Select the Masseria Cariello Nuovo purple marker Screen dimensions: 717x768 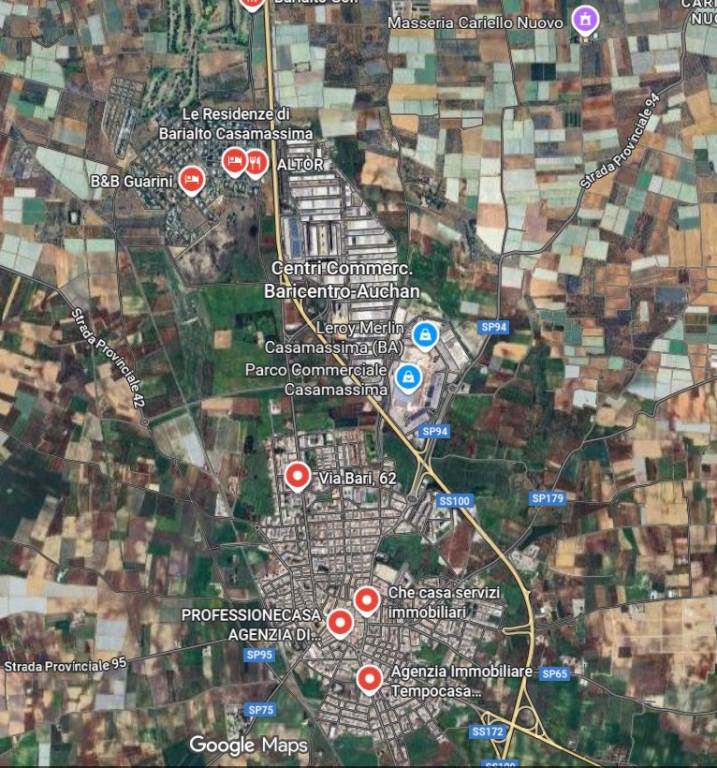click(585, 19)
